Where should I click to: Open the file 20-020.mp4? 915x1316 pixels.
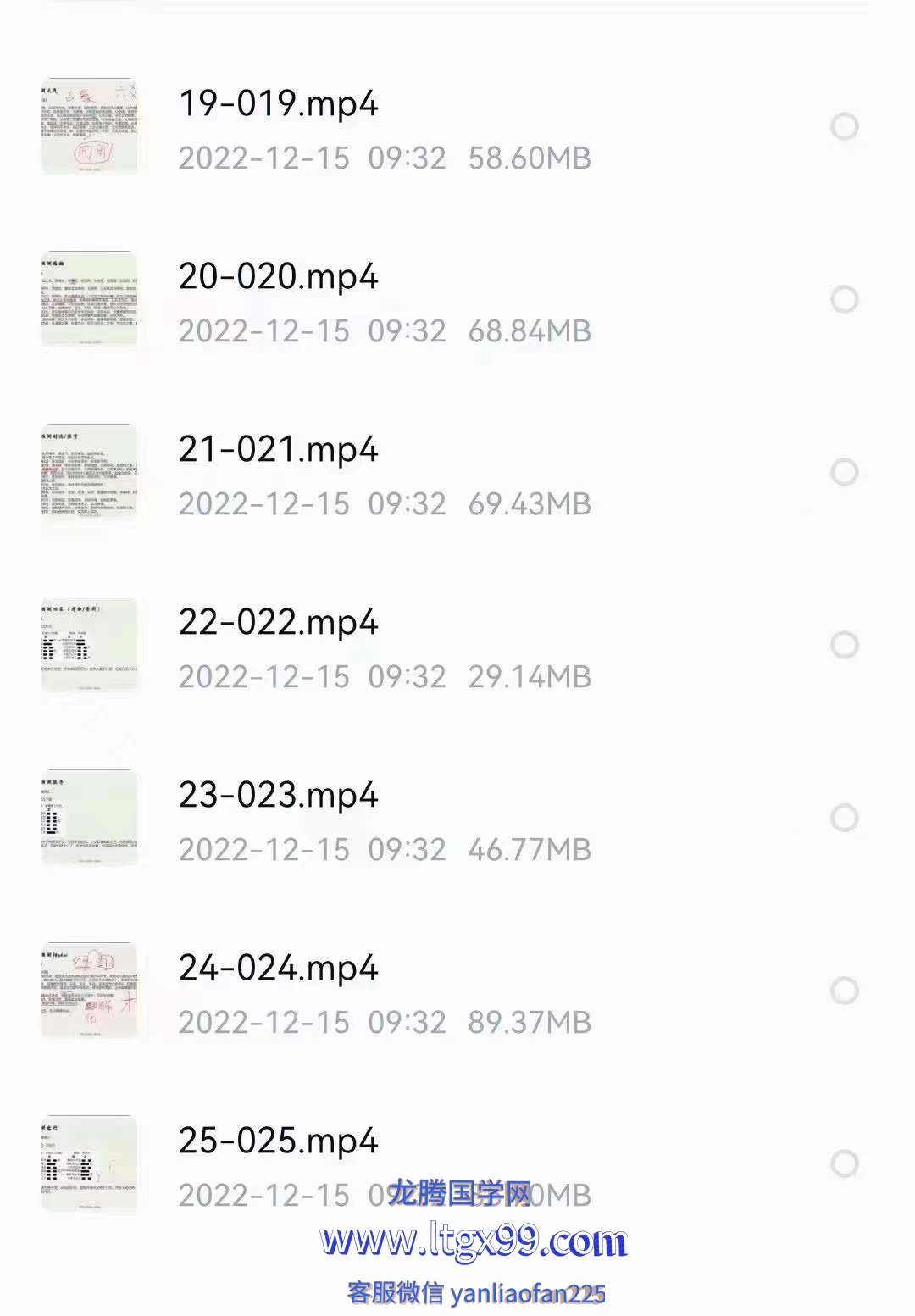coord(278,277)
